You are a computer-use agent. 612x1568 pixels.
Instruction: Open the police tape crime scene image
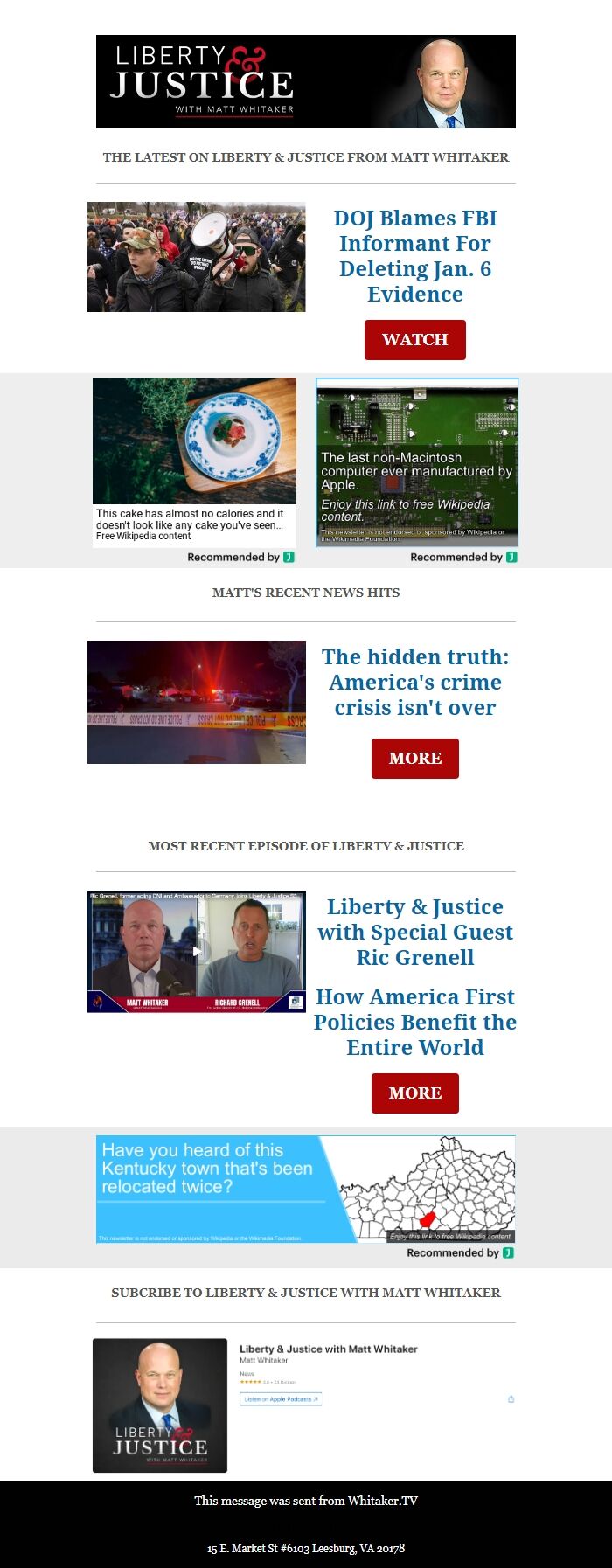coord(196,702)
